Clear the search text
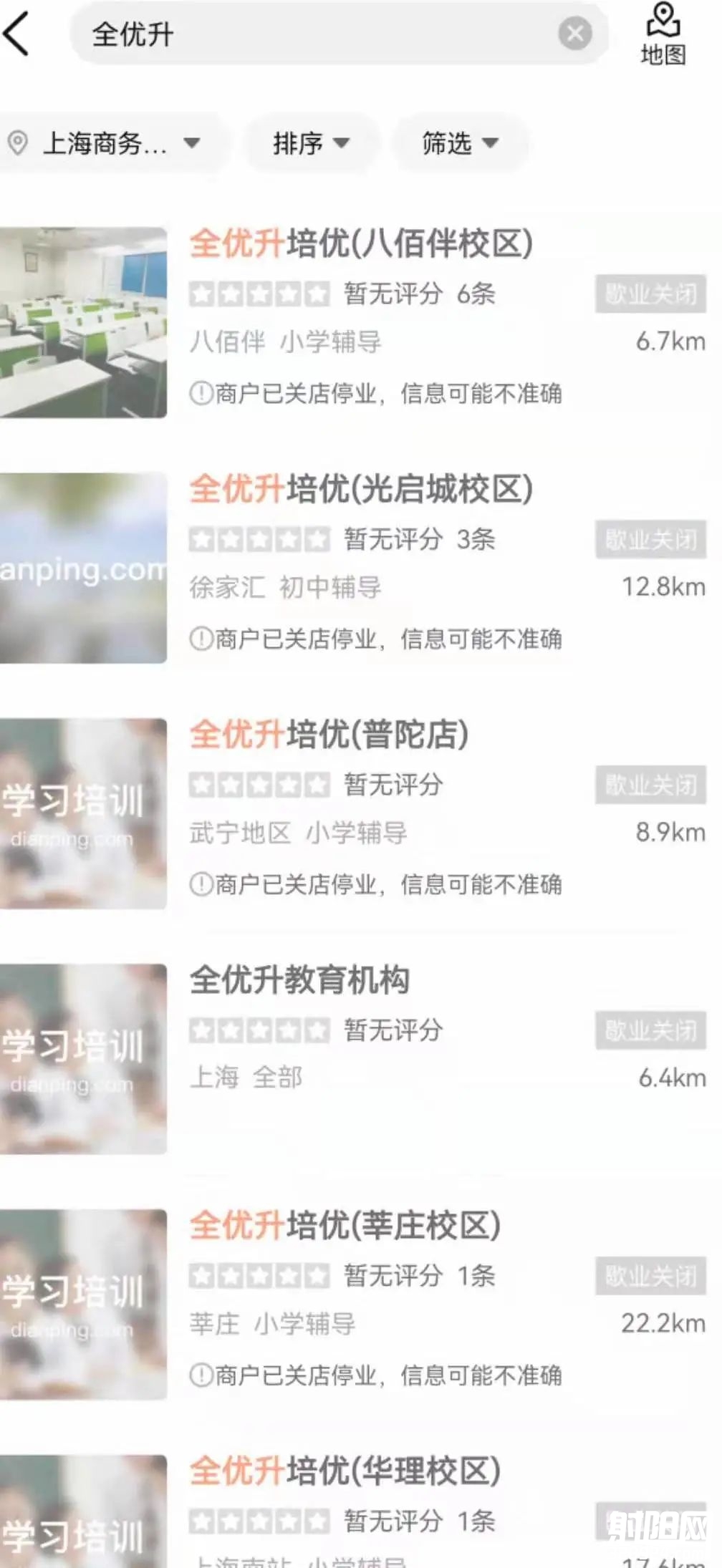Image resolution: width=722 pixels, height=1568 pixels. 574,34
